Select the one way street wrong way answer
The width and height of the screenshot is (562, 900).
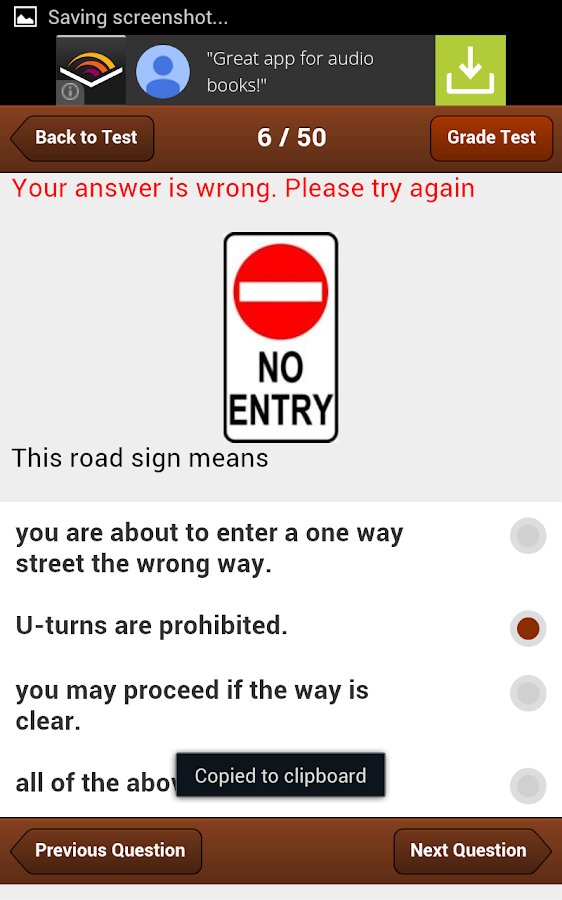click(x=281, y=548)
